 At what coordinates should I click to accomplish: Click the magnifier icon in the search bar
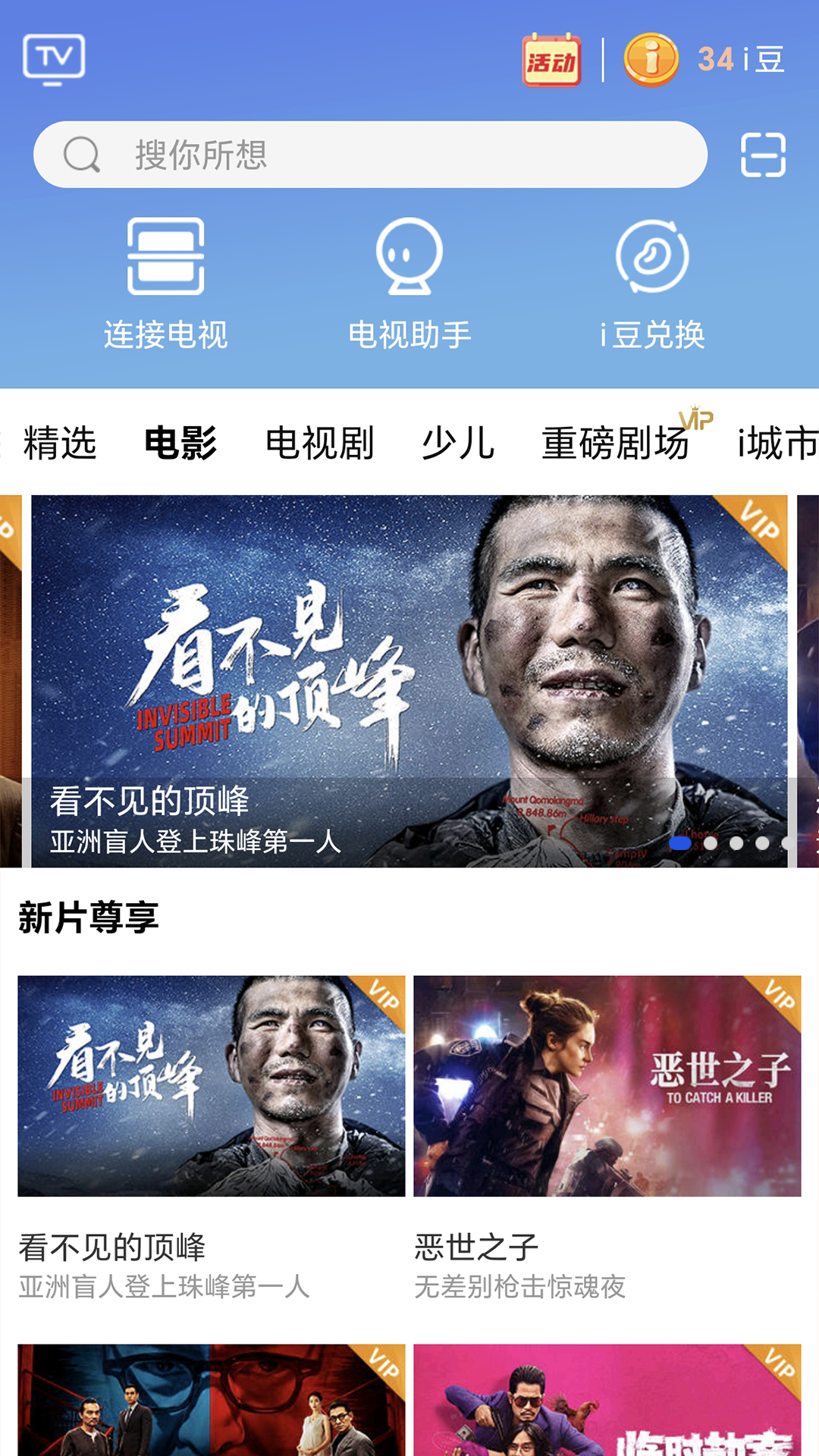click(81, 154)
